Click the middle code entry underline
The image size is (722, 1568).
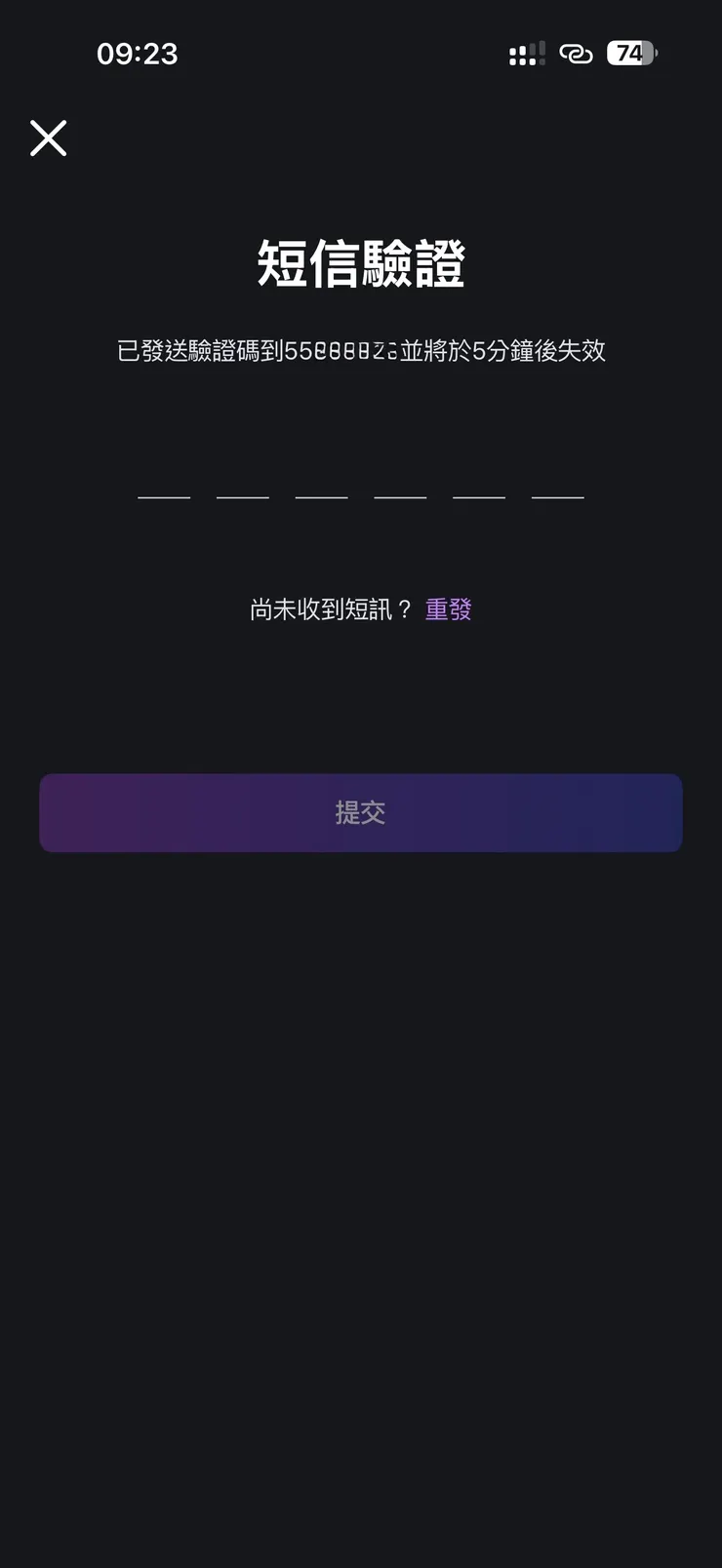point(361,495)
